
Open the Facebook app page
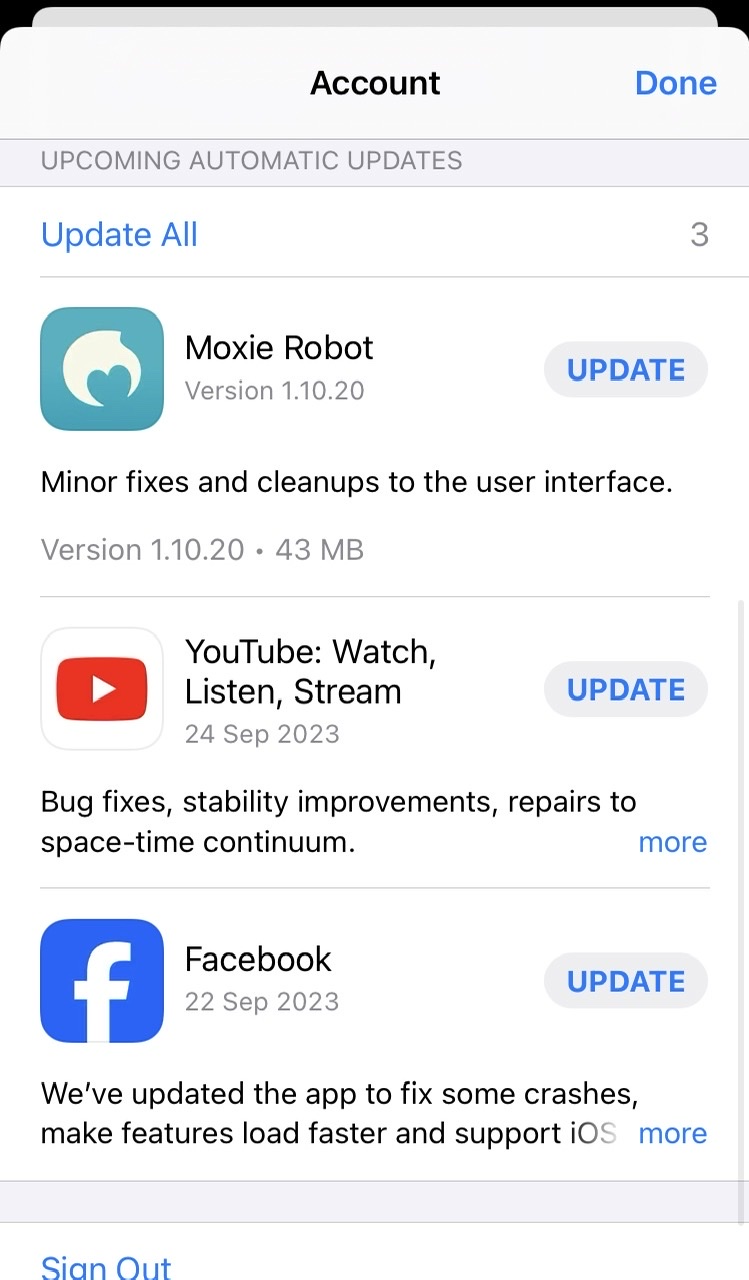coord(102,981)
